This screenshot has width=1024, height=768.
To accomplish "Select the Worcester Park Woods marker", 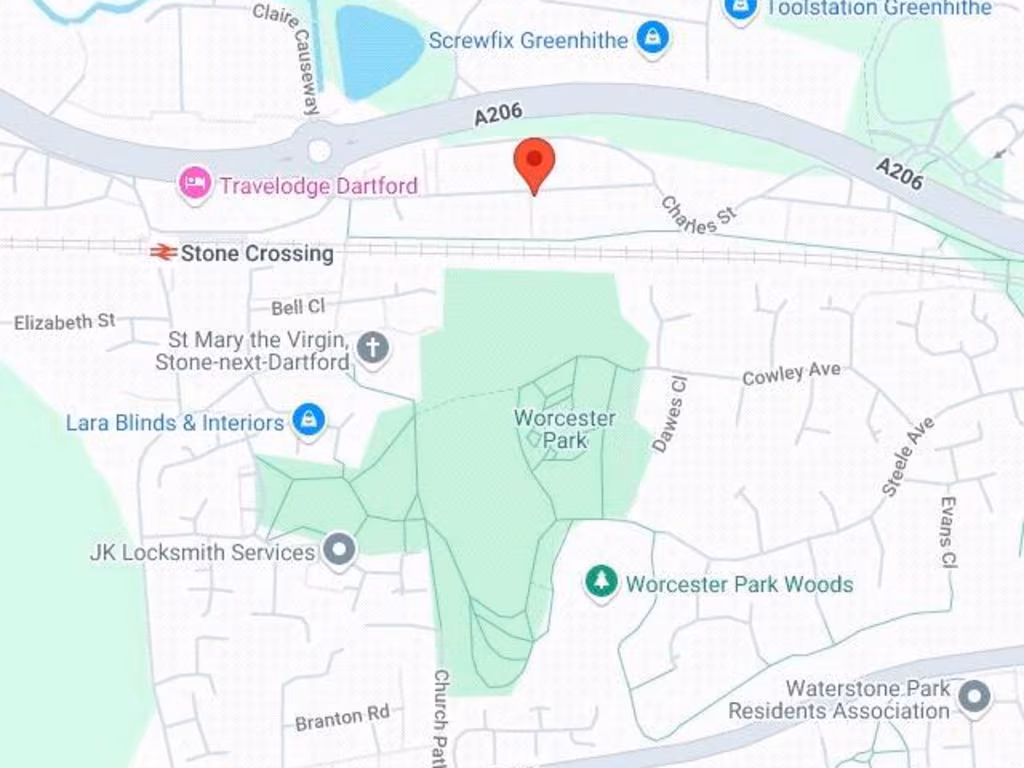I will pos(600,583).
